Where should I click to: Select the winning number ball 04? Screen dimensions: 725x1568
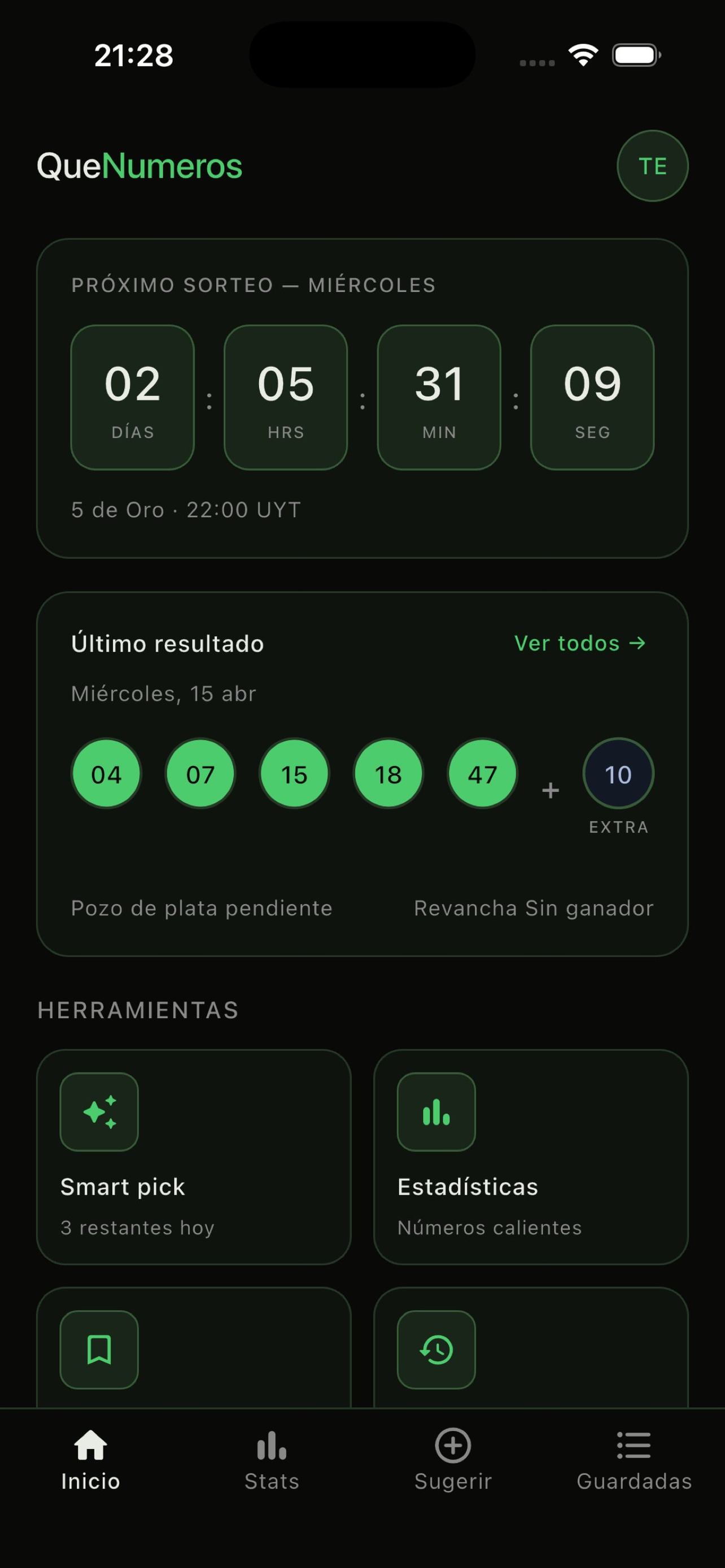click(x=106, y=774)
